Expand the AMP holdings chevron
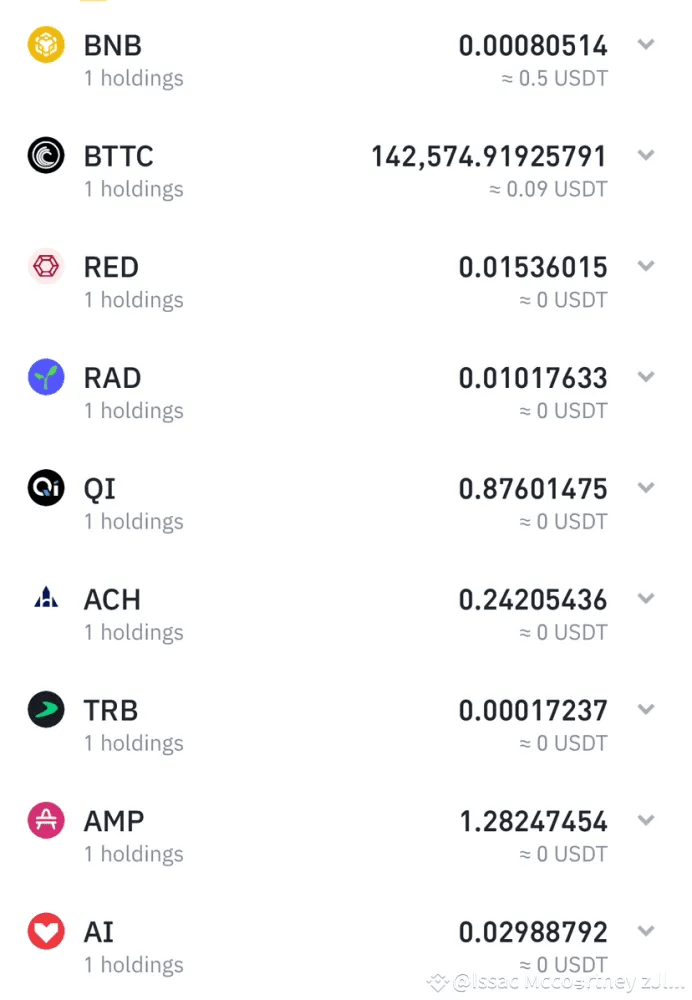This screenshot has width=692, height=1000. [646, 820]
